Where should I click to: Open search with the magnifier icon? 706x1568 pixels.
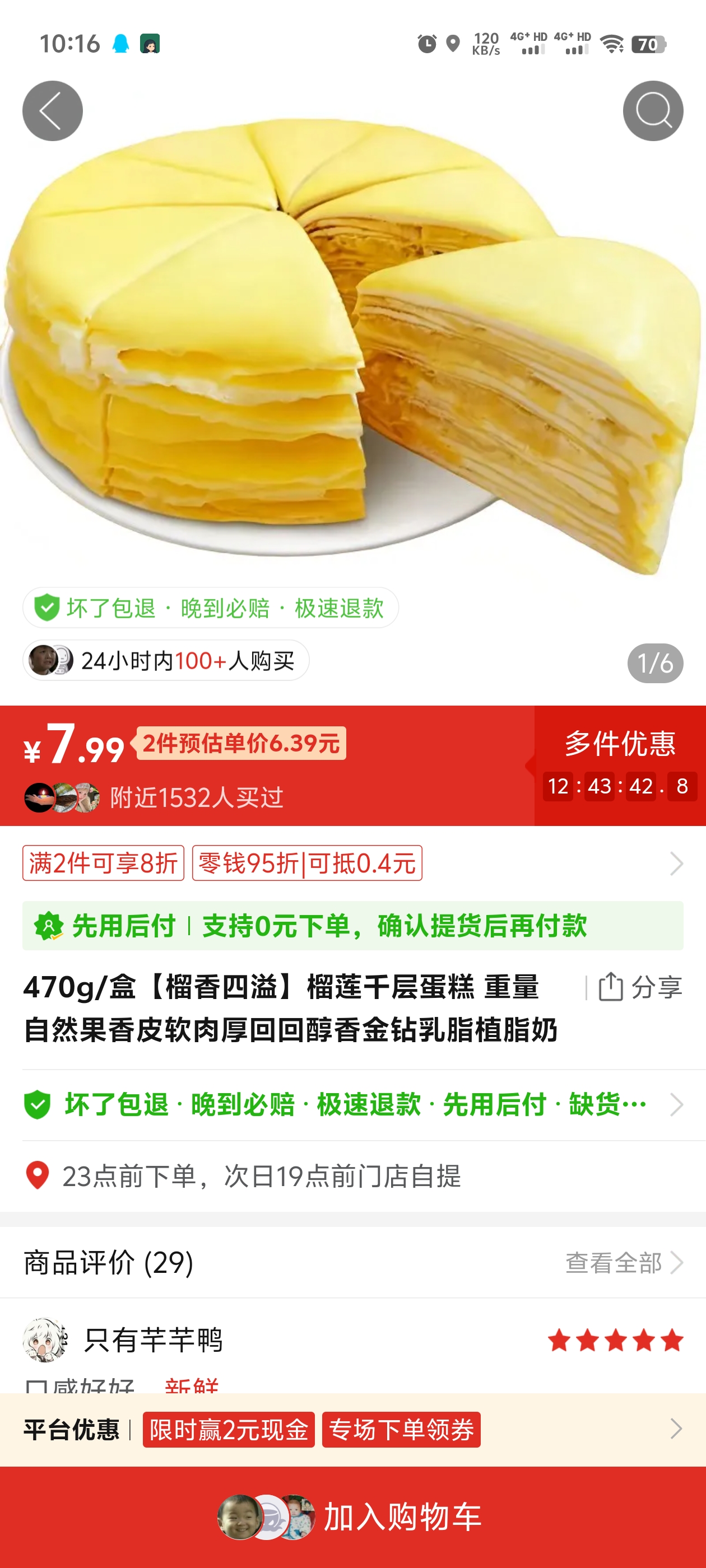(652, 111)
